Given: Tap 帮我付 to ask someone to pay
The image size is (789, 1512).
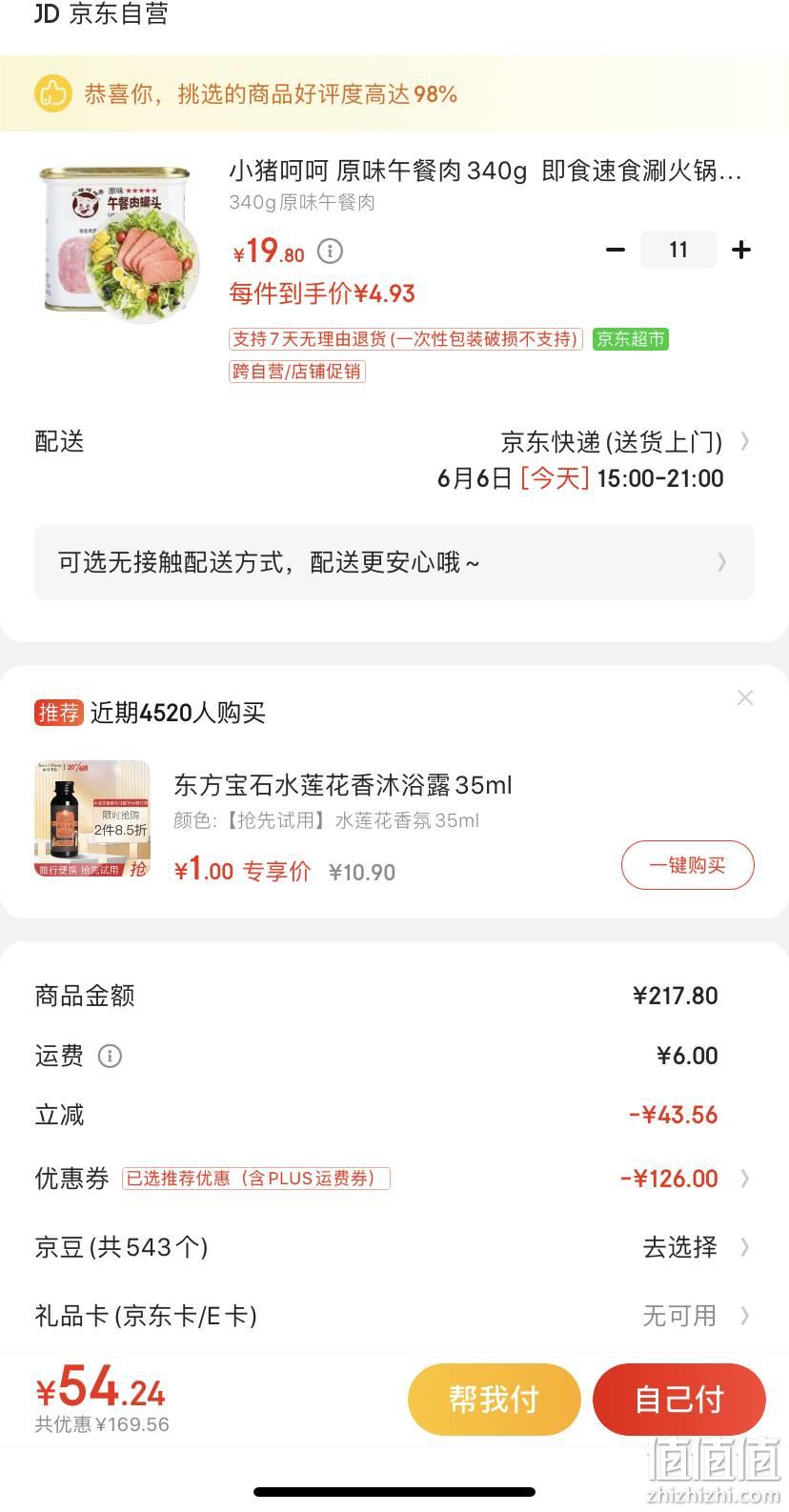Looking at the screenshot, I should click(x=495, y=1399).
